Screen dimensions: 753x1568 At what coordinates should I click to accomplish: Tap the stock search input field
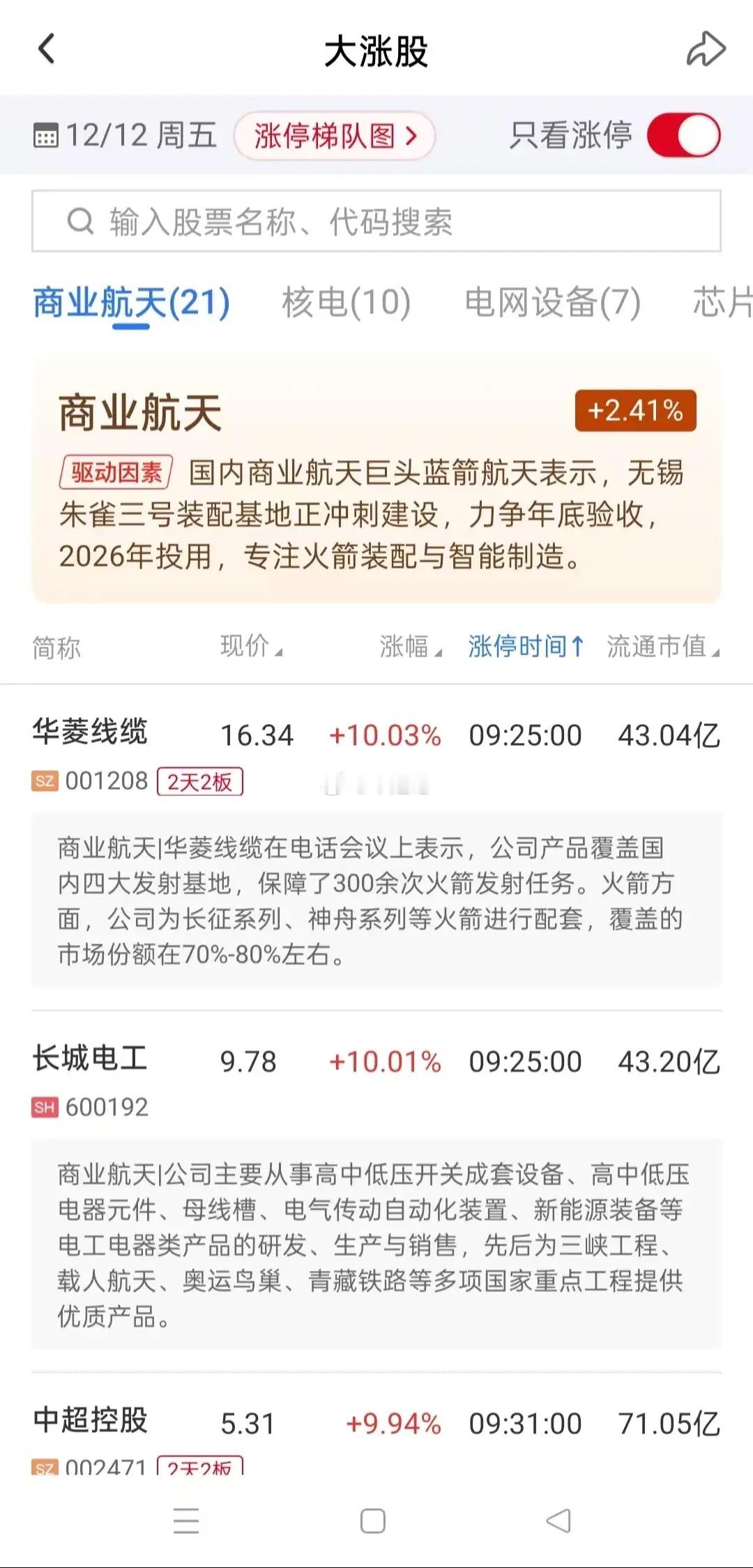click(376, 222)
